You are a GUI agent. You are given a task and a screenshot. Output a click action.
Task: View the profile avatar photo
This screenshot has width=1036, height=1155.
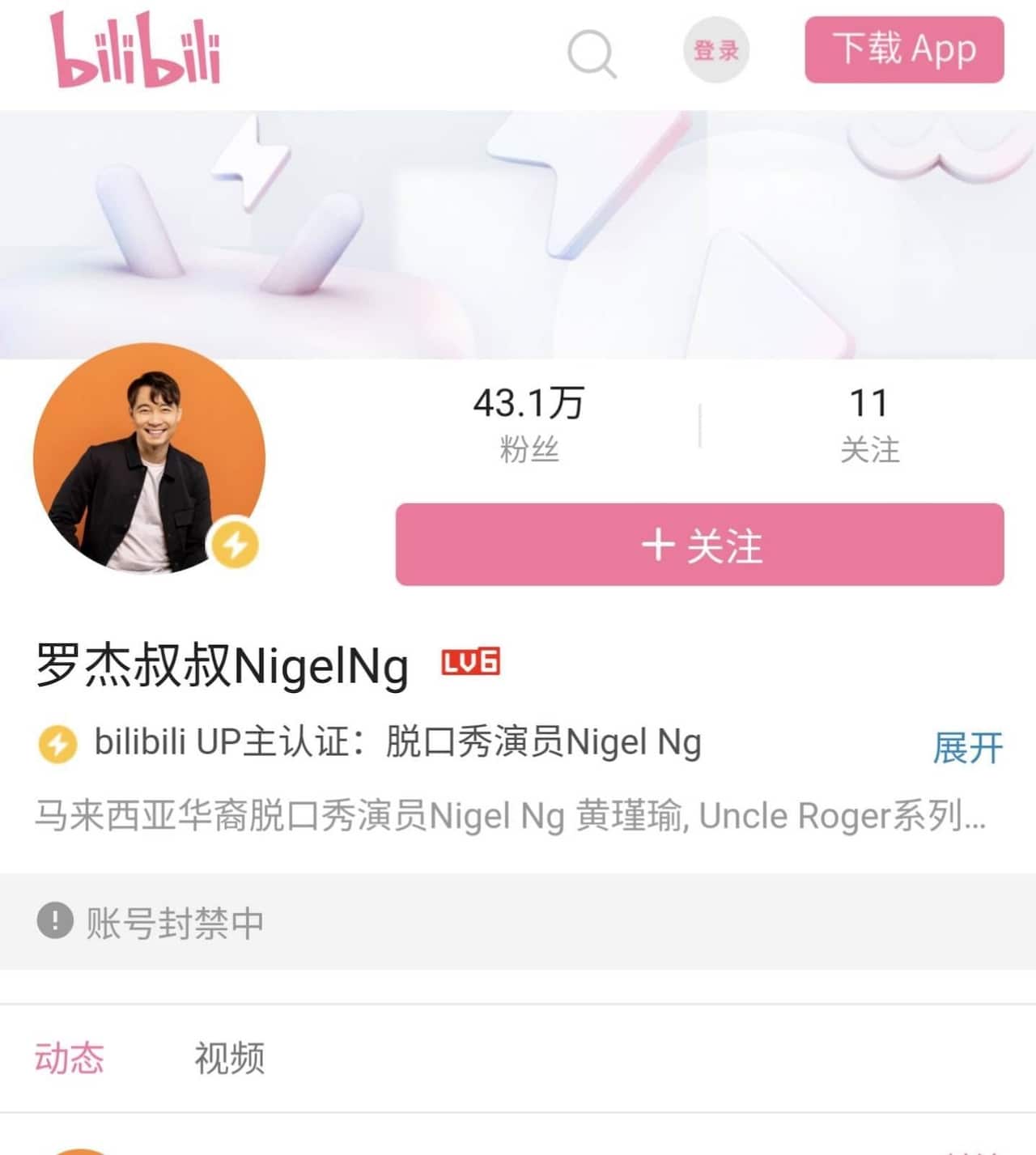click(x=149, y=459)
